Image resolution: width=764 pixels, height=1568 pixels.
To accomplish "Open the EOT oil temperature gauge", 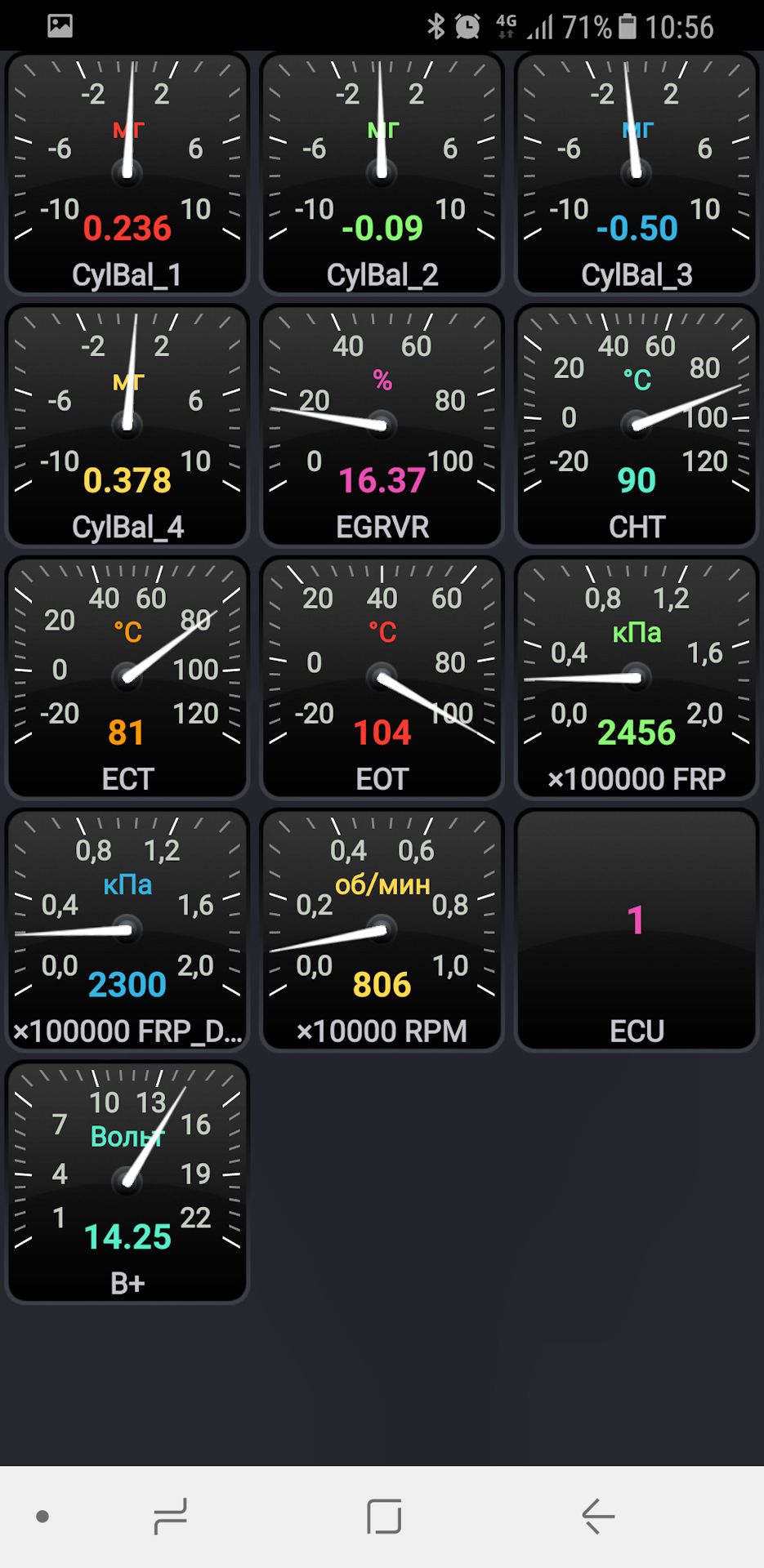I will coord(382,678).
